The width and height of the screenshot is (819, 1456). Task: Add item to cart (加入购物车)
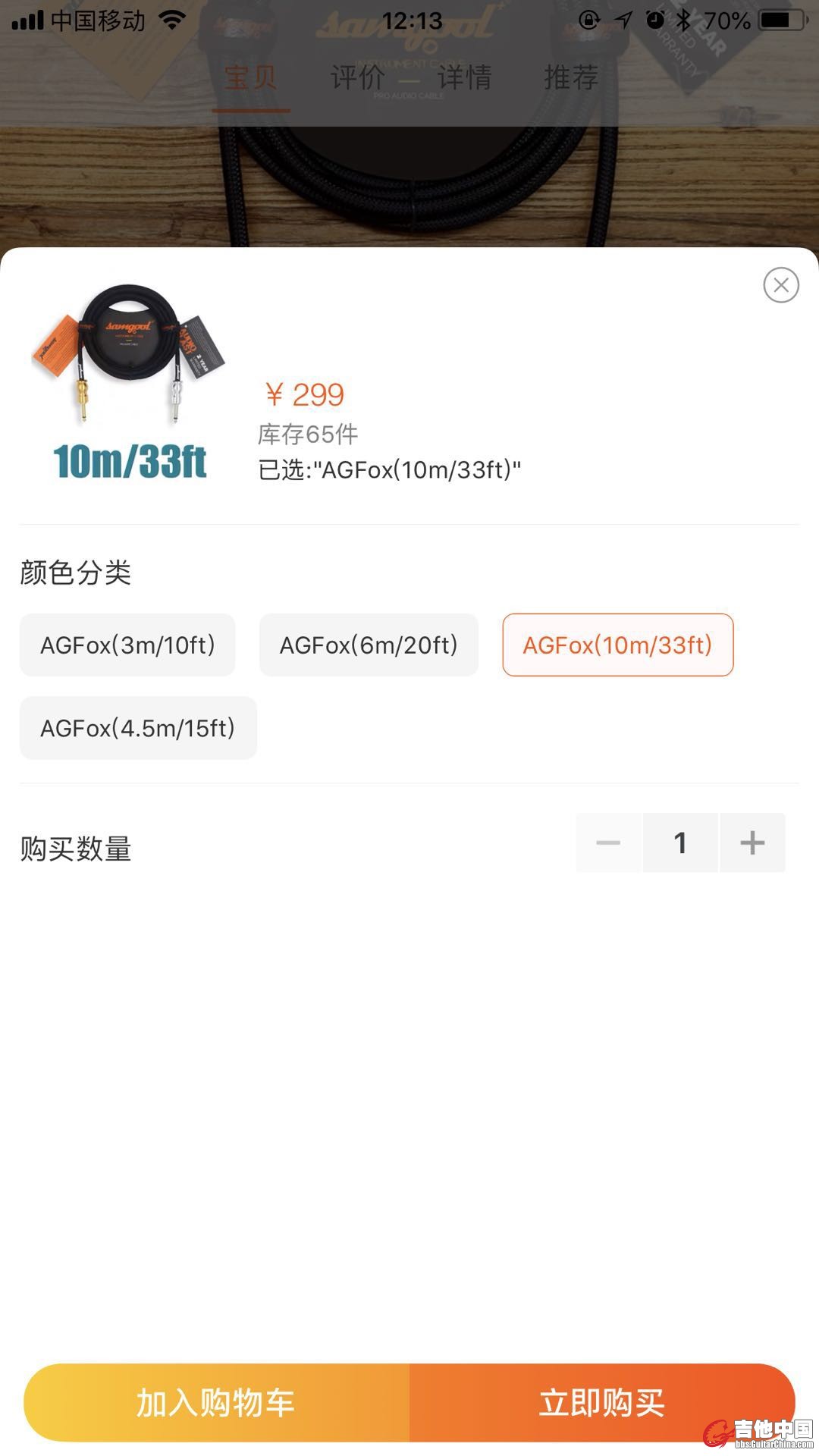click(216, 1402)
